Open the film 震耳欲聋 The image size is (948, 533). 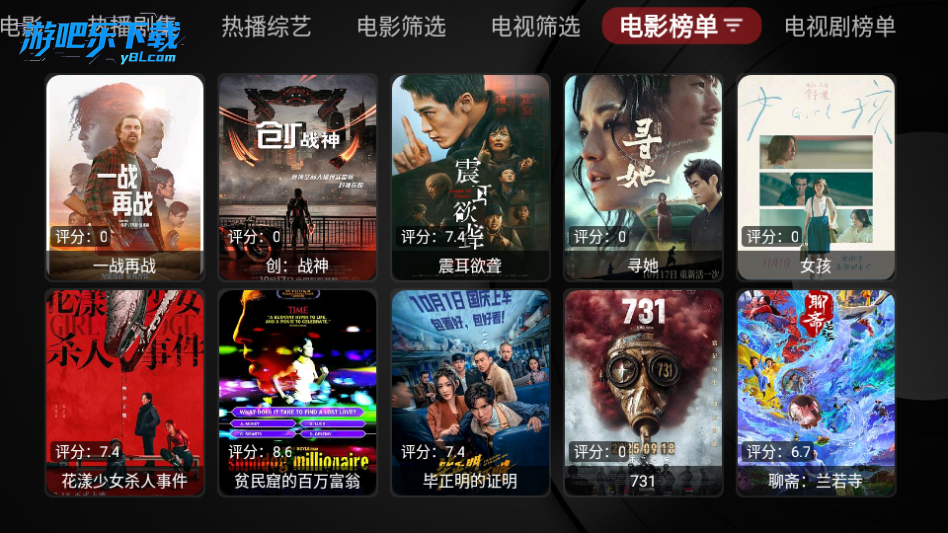click(x=470, y=176)
